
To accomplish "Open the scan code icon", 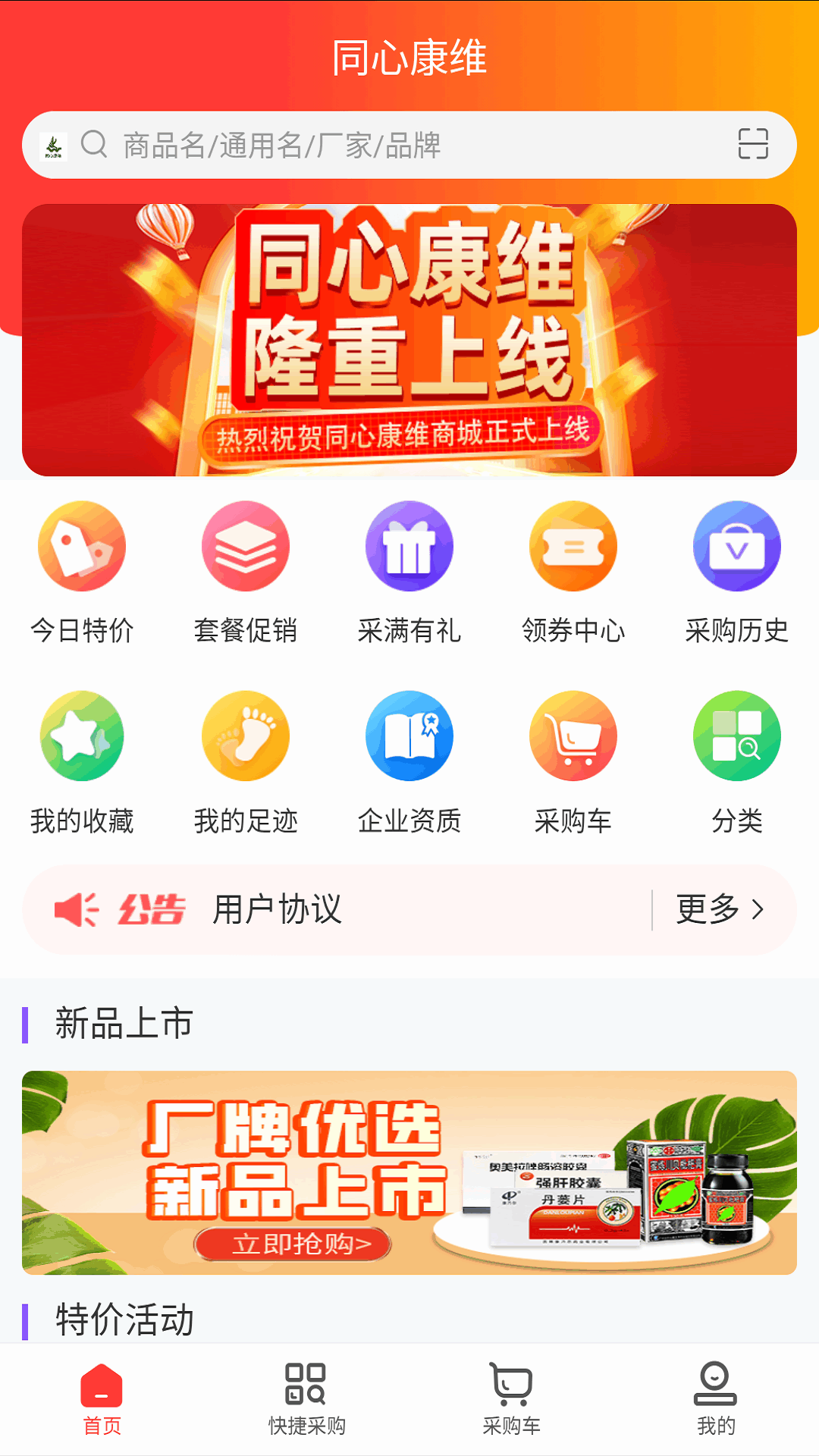I will (753, 144).
